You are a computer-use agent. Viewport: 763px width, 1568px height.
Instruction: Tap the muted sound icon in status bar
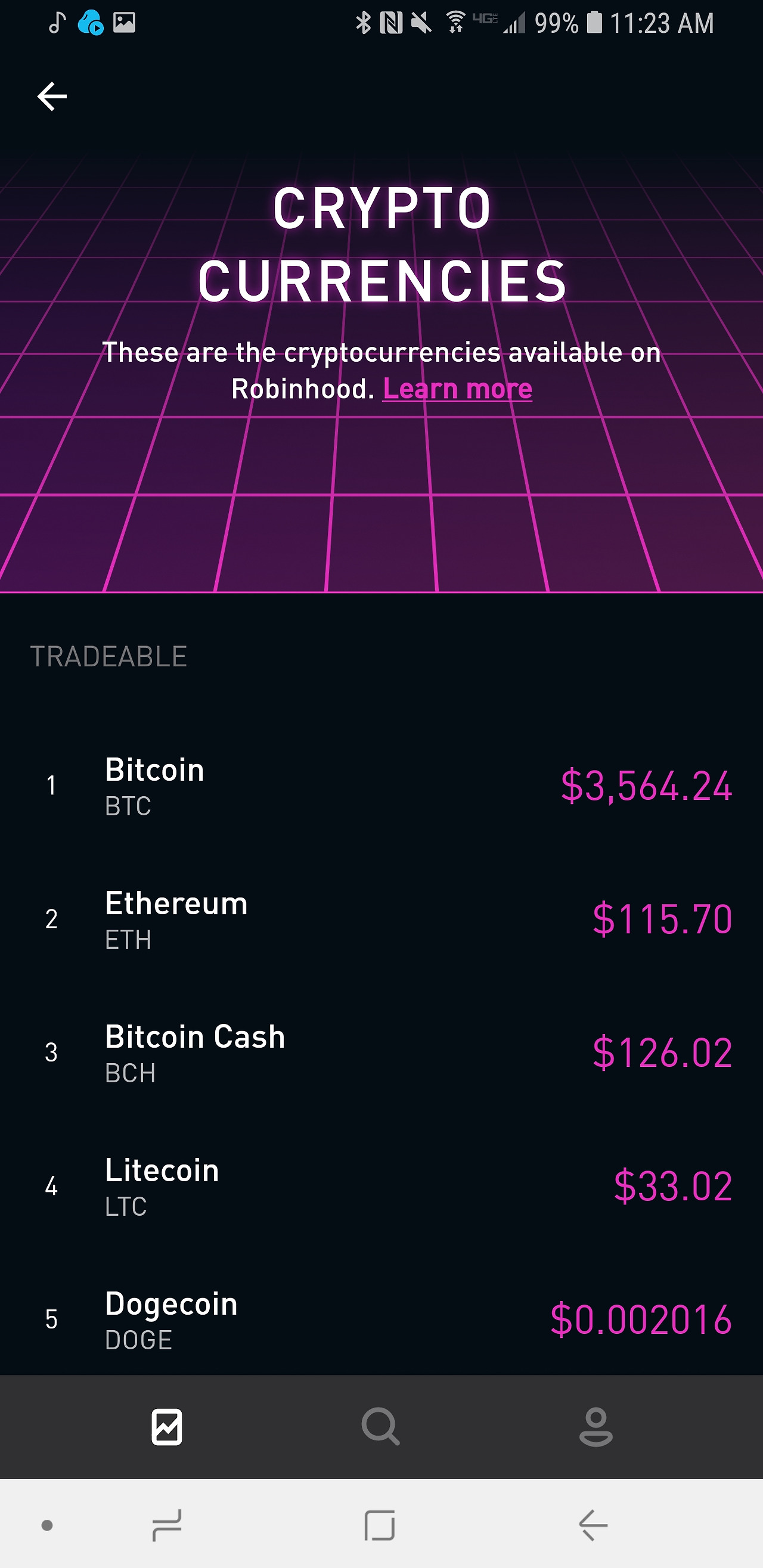(x=420, y=22)
